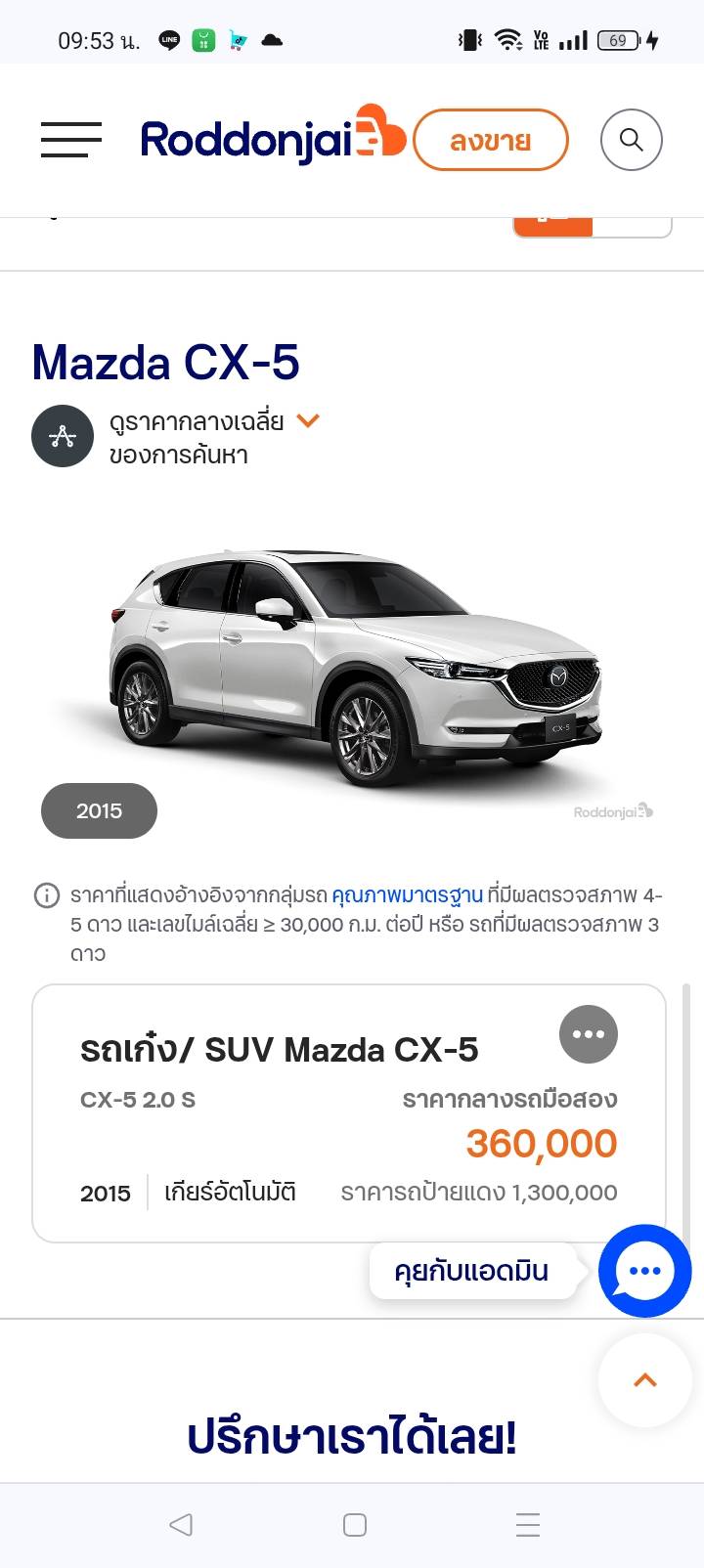Screen dimensions: 704x1568
Task: Open the recent apps menu button
Action: click(x=528, y=1525)
